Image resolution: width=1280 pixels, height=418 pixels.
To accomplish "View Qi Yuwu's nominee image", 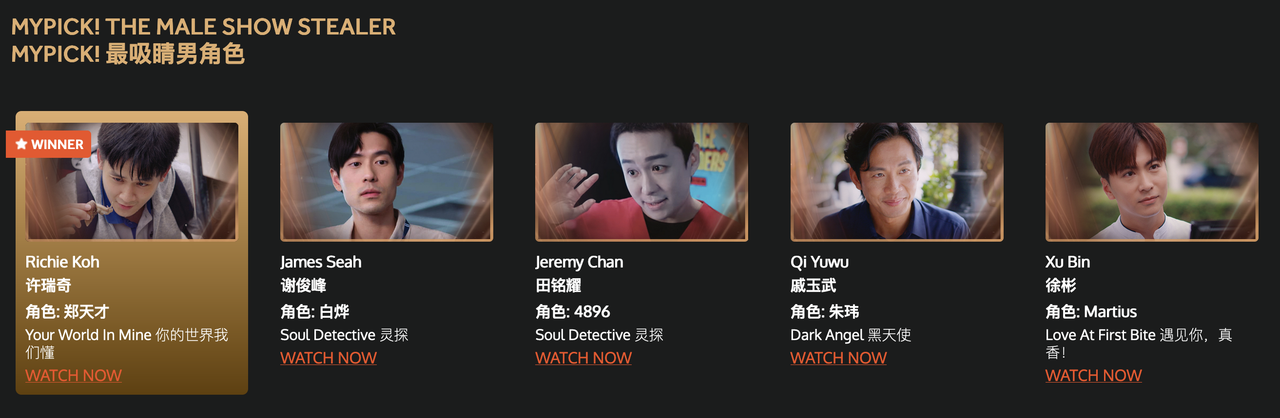I will click(896, 182).
